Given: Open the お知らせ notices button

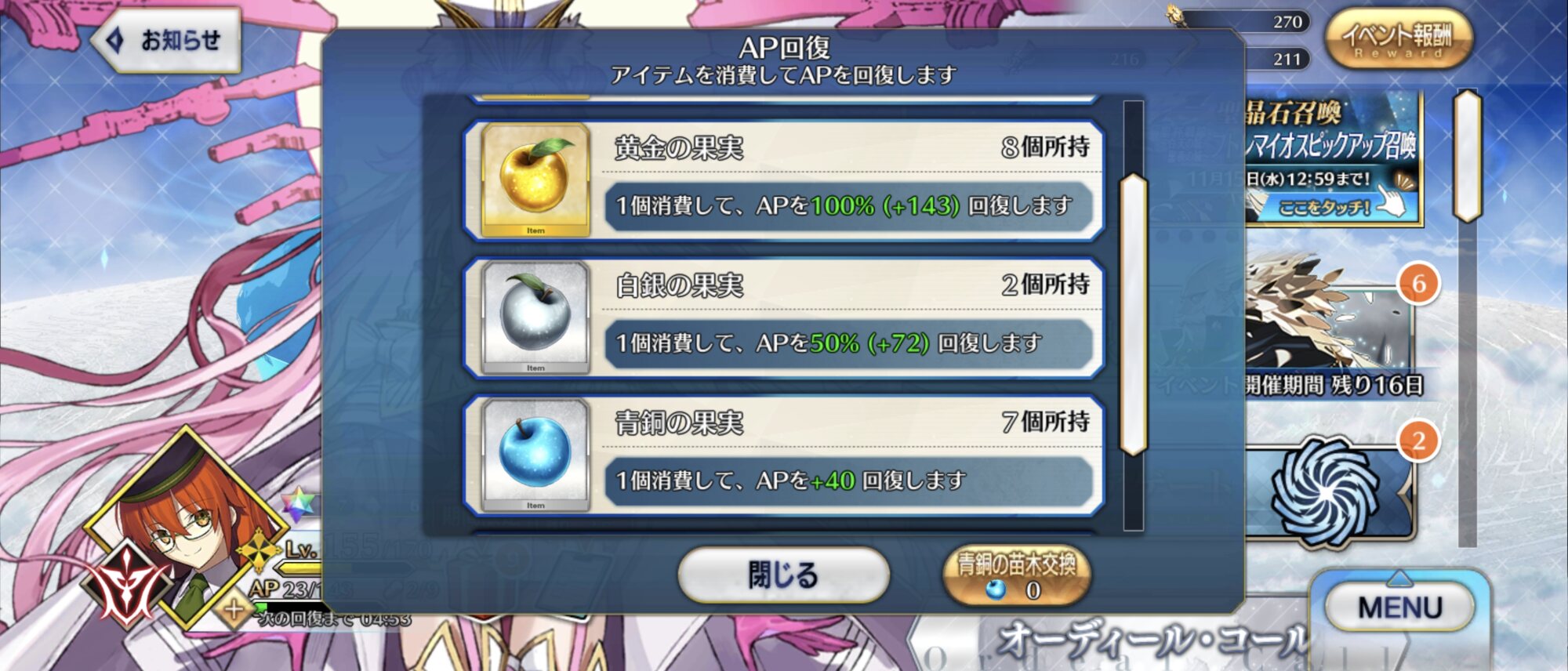Looking at the screenshot, I should (167, 40).
